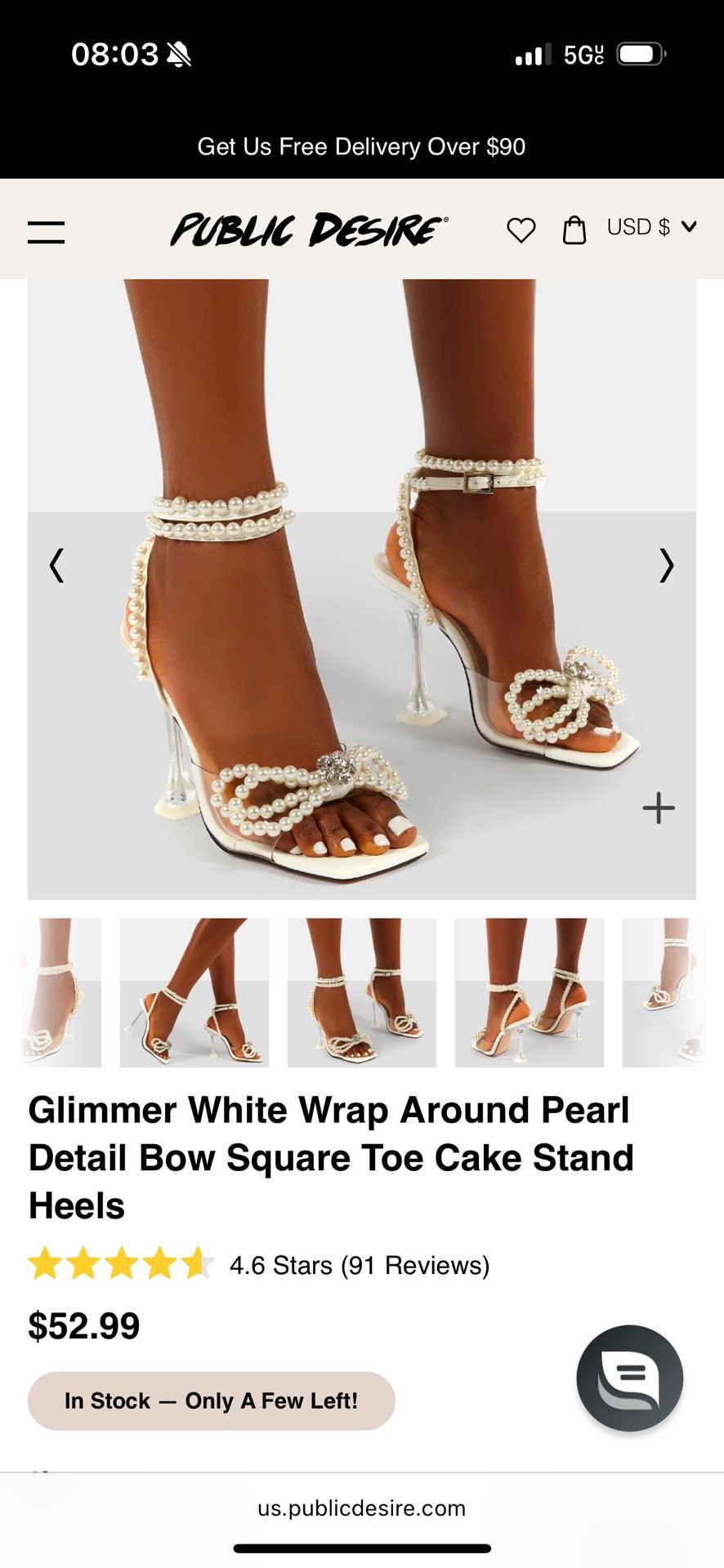Zoom product image using plus icon

click(657, 807)
